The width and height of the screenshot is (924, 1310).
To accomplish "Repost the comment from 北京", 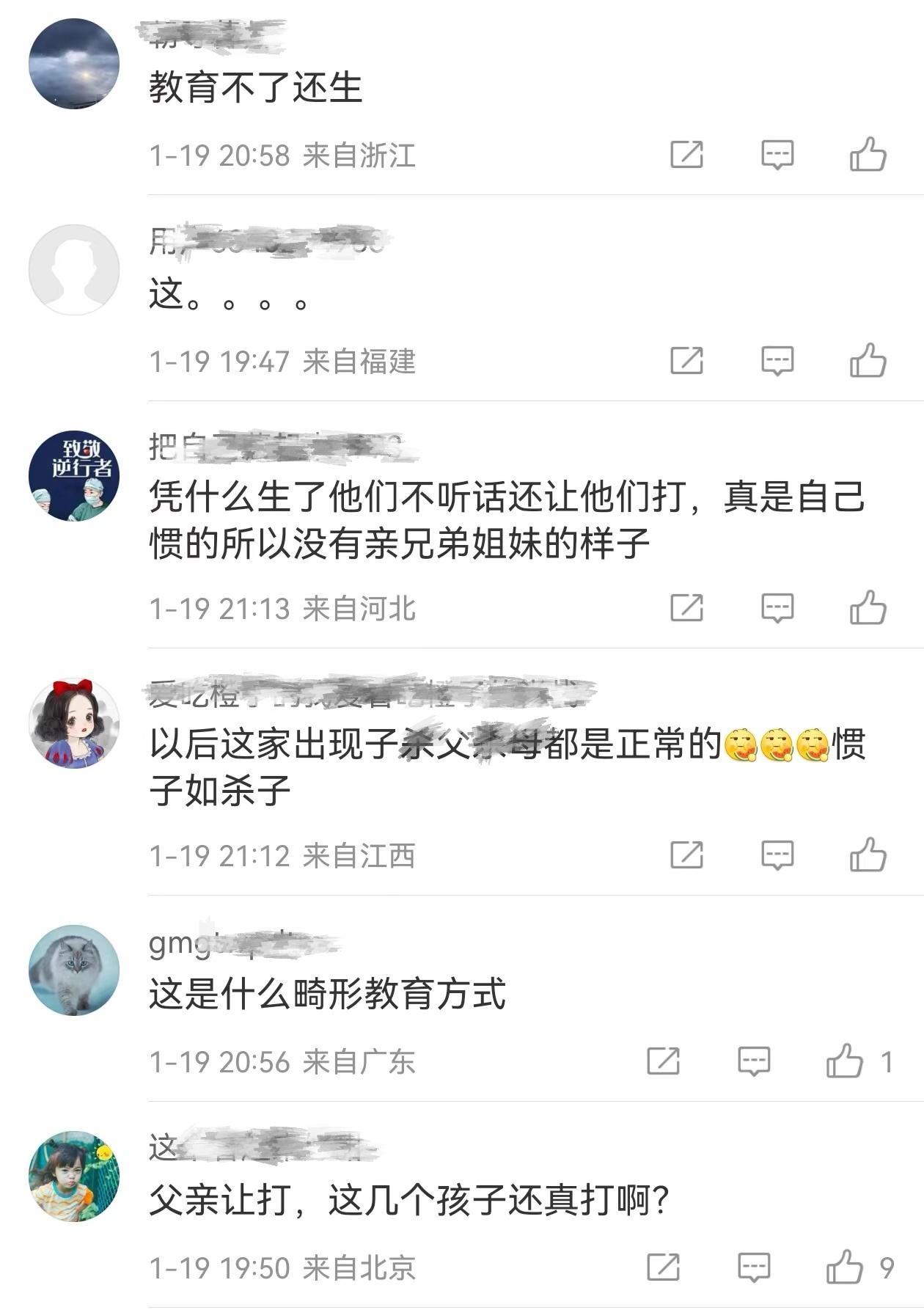I will coord(663,1267).
